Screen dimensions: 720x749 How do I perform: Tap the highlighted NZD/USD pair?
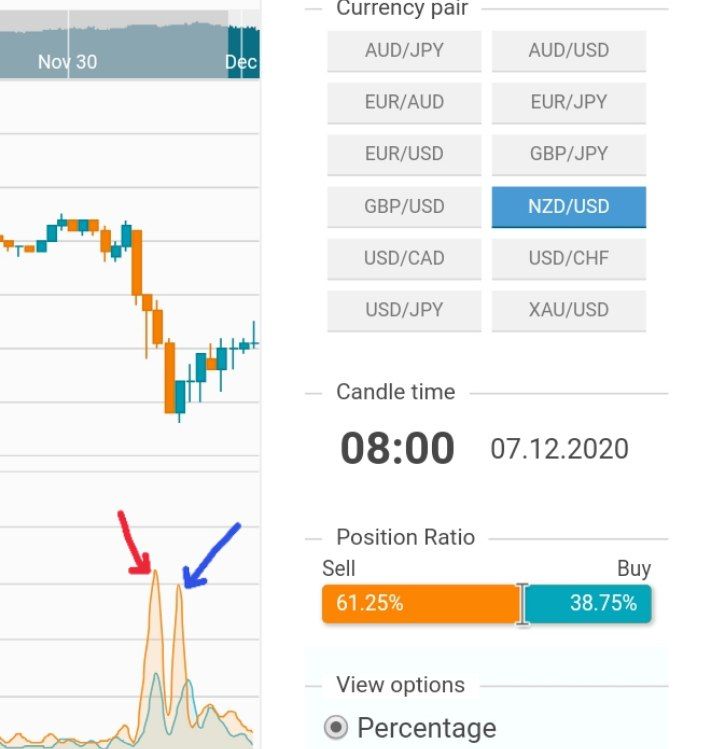(x=568, y=206)
